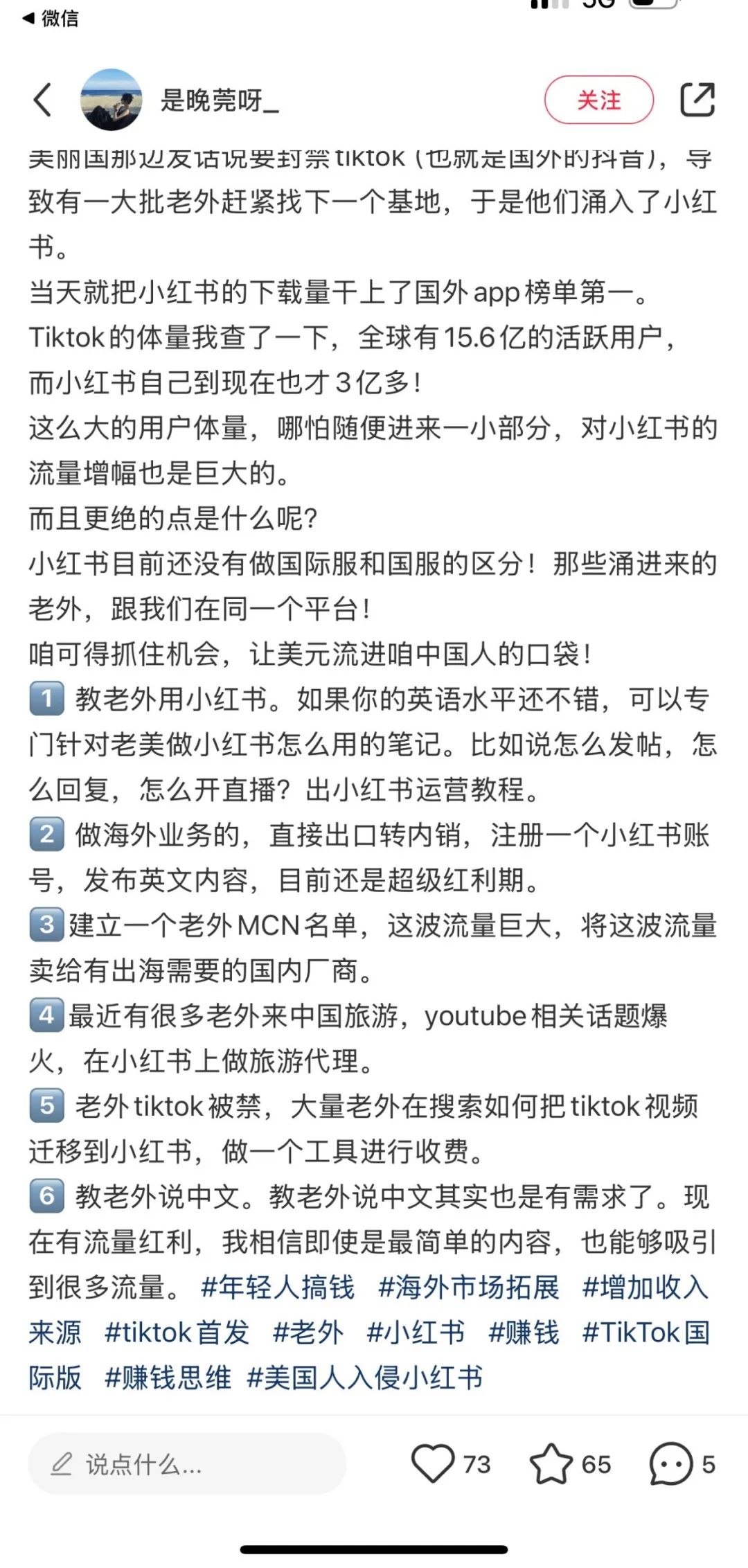Open 是晚莞呀_ profile avatar
748x1568 pixels.
(x=112, y=100)
